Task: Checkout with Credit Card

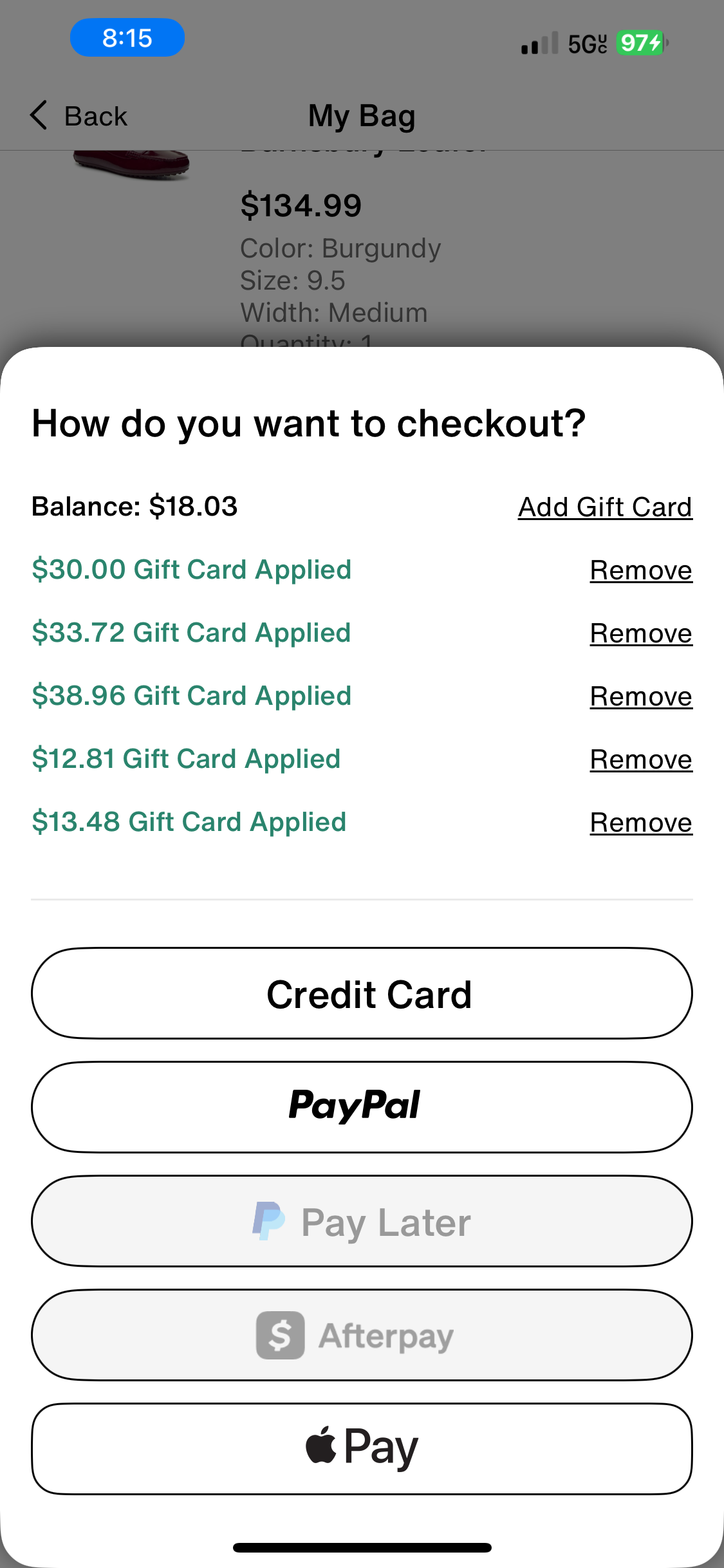Action: [x=362, y=993]
